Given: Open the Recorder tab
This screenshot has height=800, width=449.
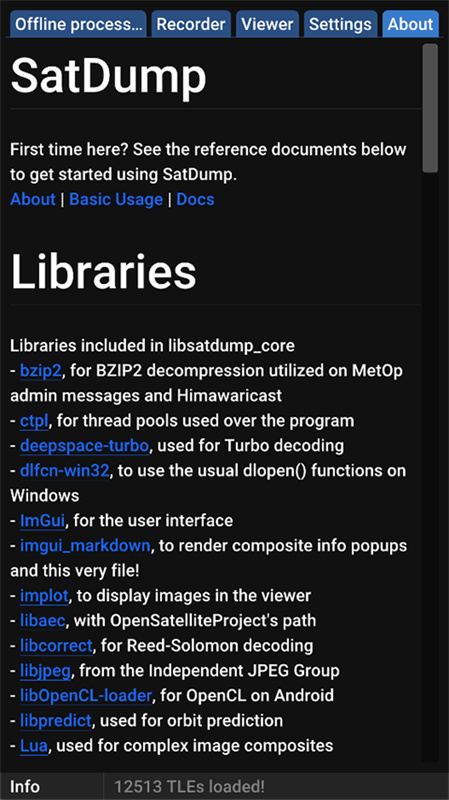Looking at the screenshot, I should (191, 24).
